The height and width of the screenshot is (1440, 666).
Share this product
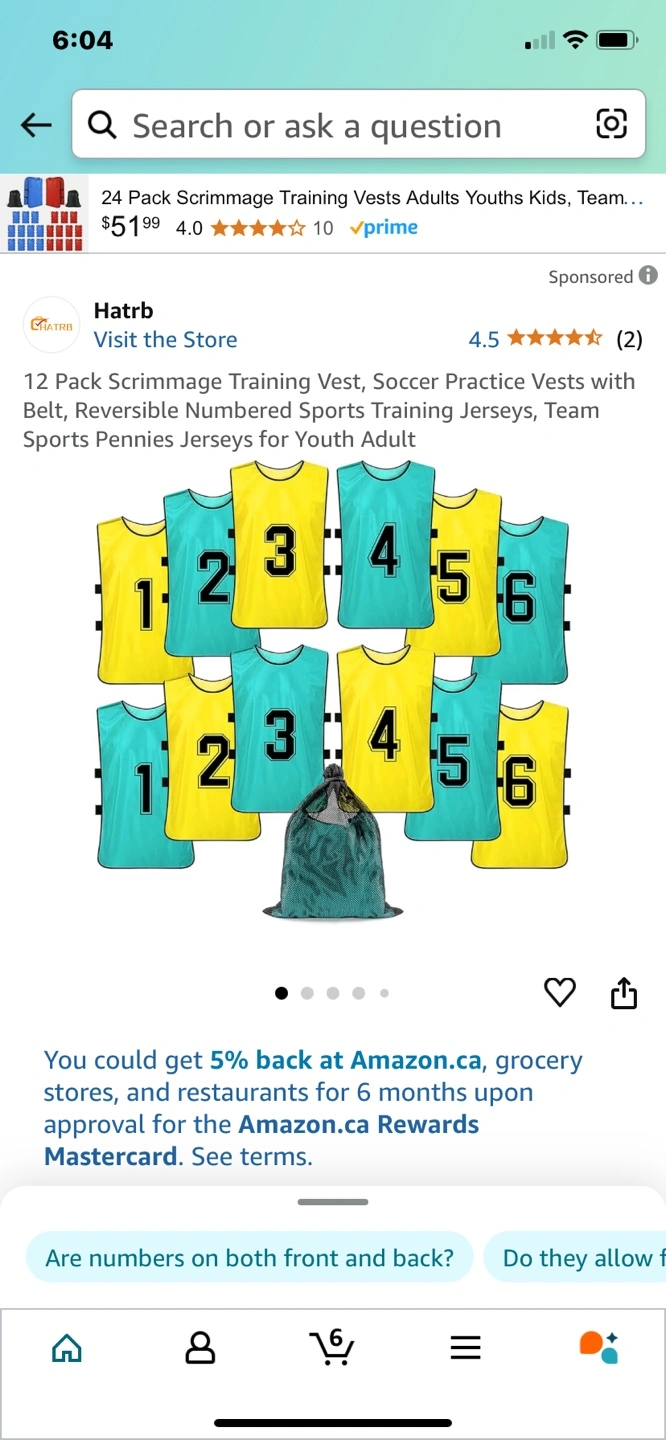pyautogui.click(x=624, y=993)
